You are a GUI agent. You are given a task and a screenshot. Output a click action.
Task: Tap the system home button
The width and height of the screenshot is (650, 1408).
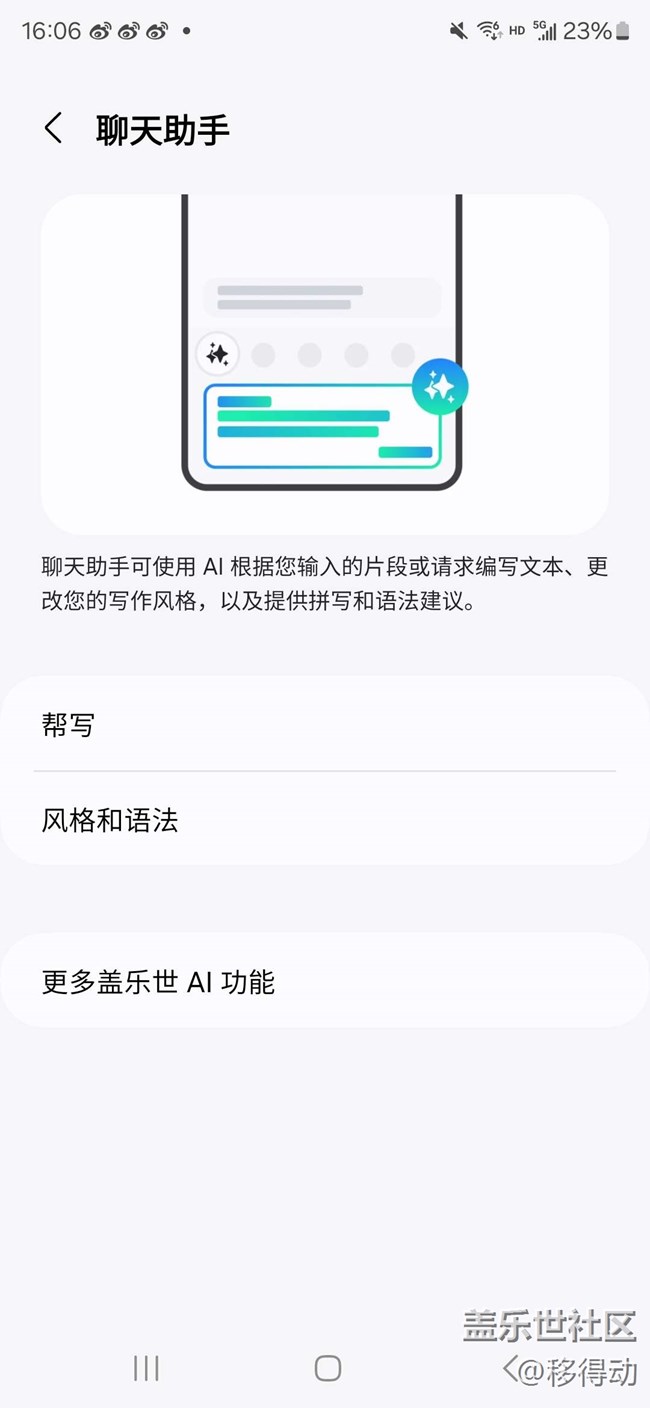pos(327,1368)
